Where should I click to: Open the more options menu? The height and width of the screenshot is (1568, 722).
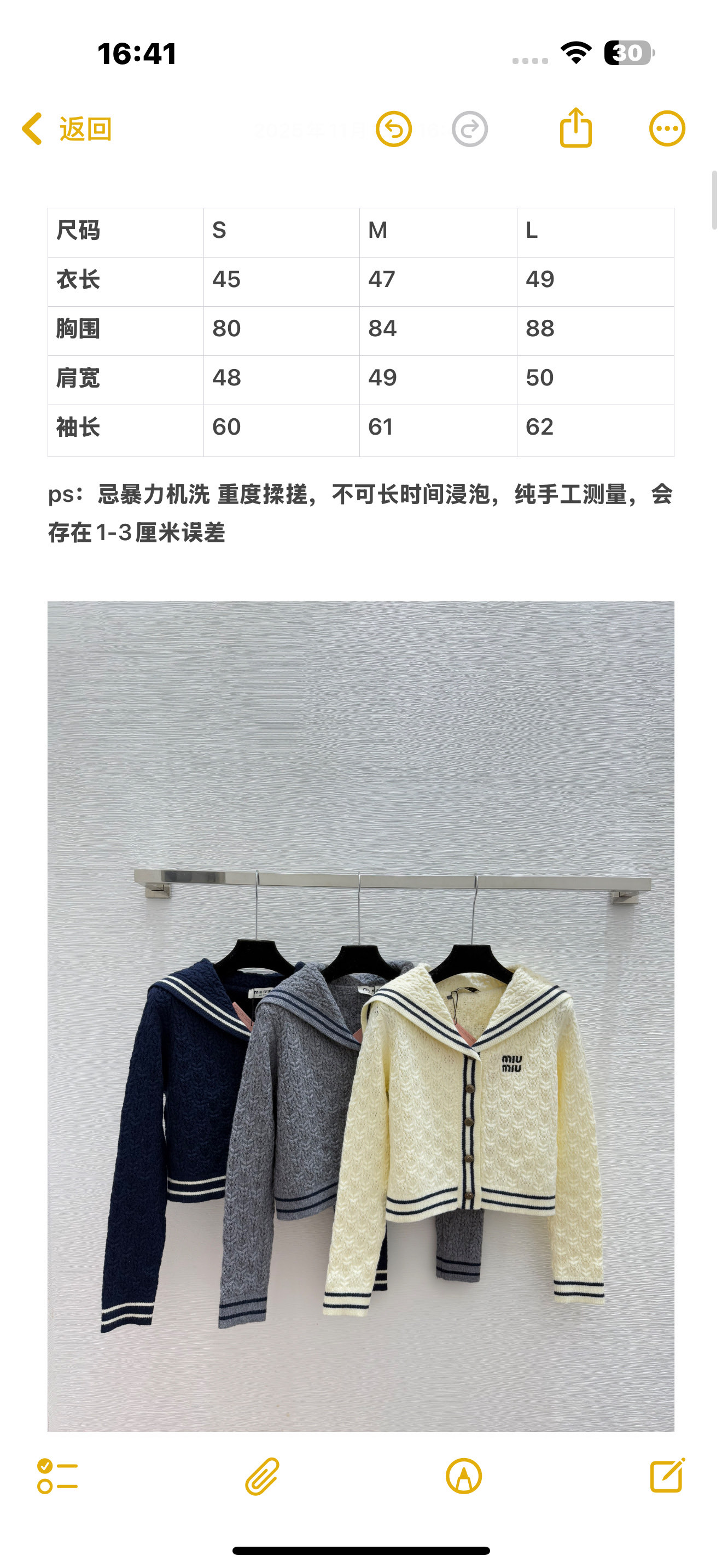667,129
